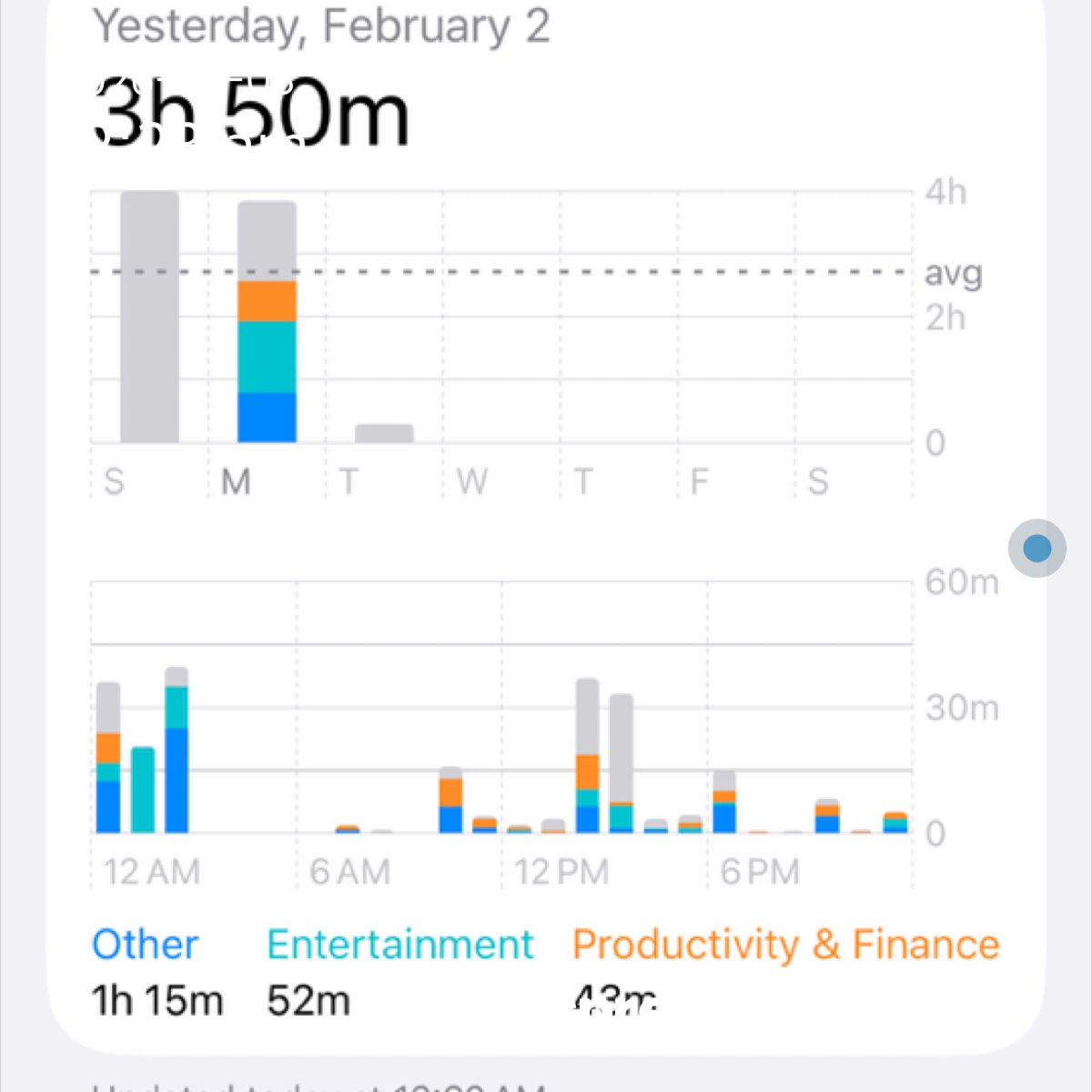Open the AssistiveTouch floating button
Image resolution: width=1092 pixels, height=1092 pixels.
(x=1036, y=548)
